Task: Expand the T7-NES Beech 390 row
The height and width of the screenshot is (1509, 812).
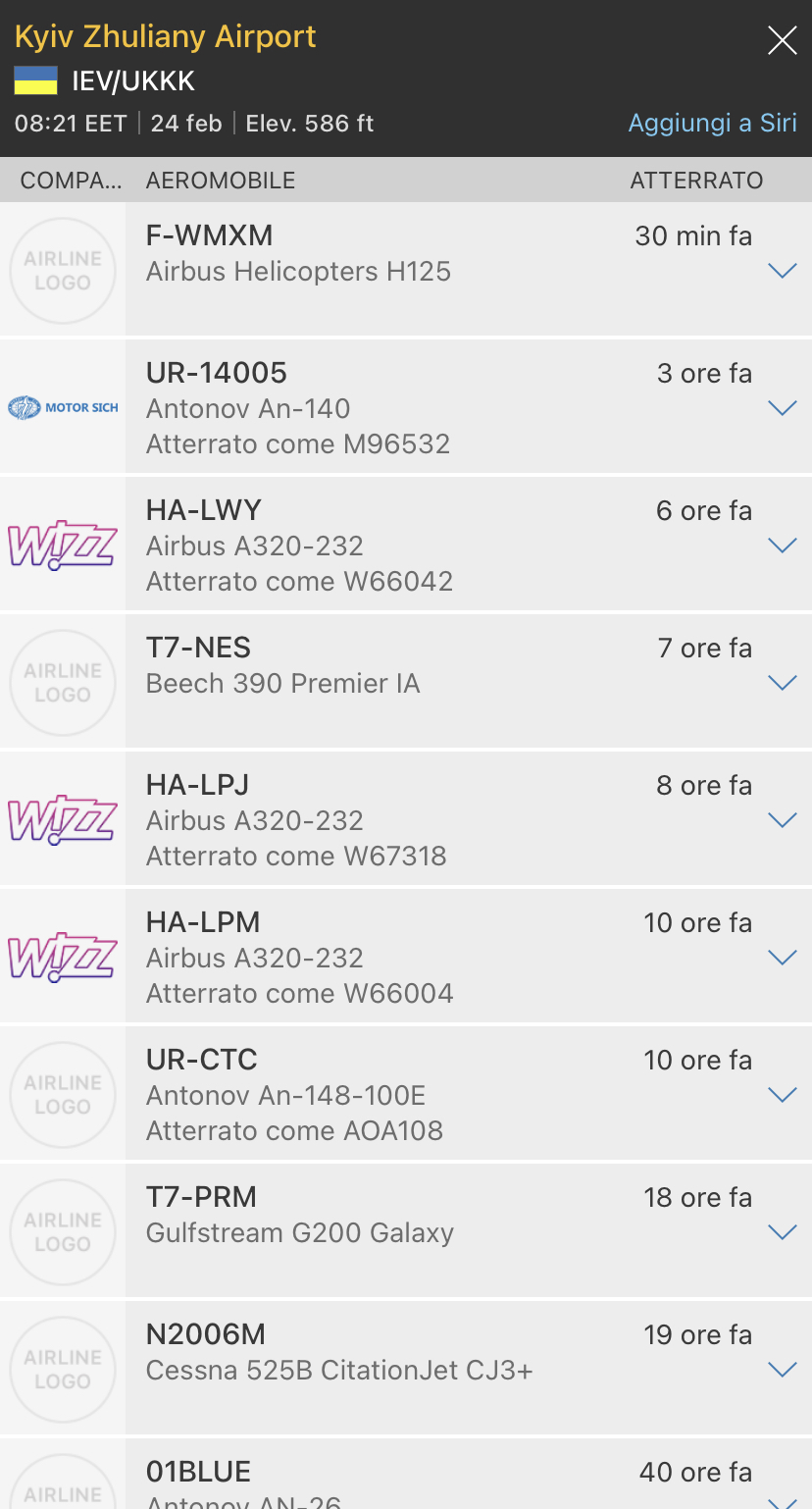Action: pos(782,683)
